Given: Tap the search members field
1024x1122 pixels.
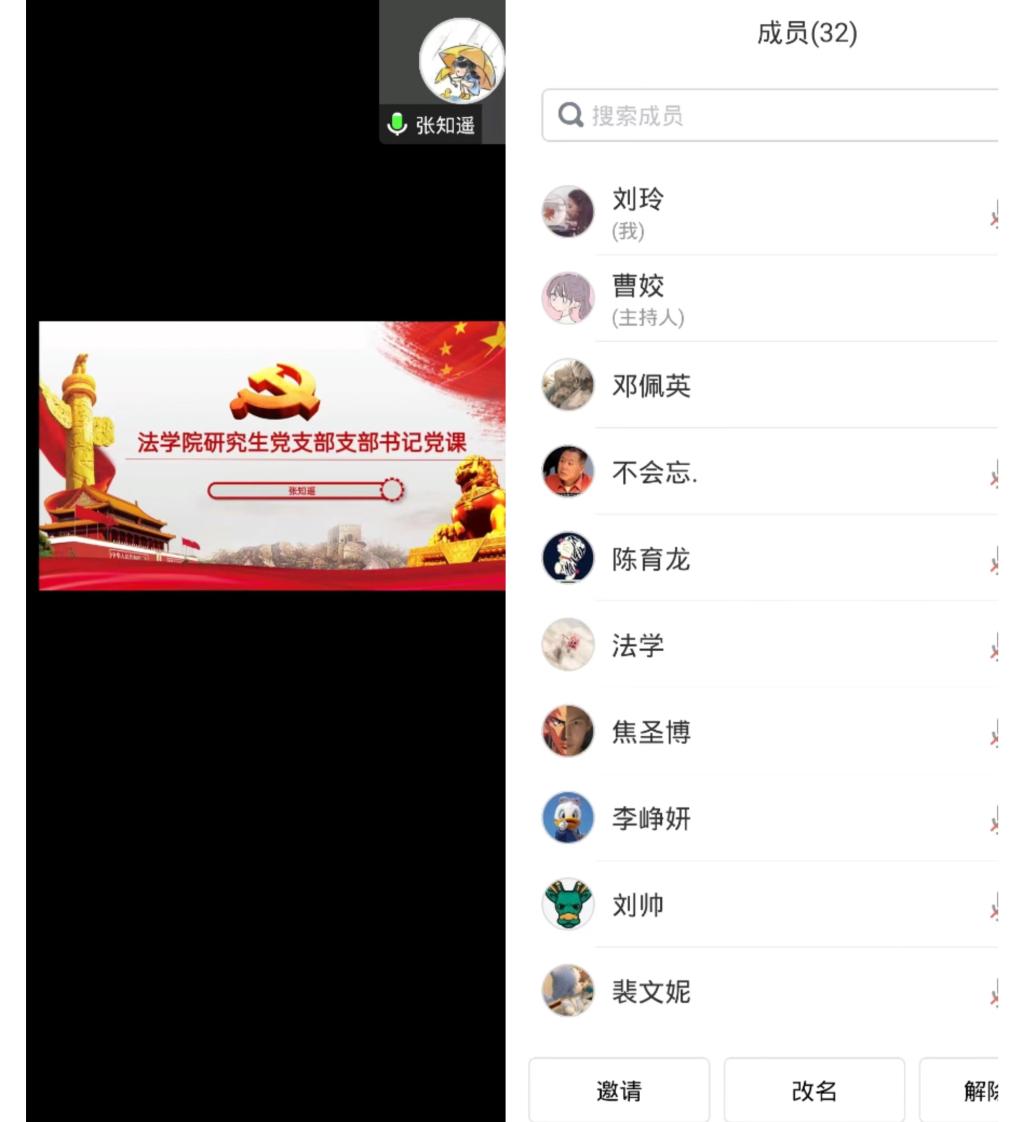Looking at the screenshot, I should tap(770, 116).
